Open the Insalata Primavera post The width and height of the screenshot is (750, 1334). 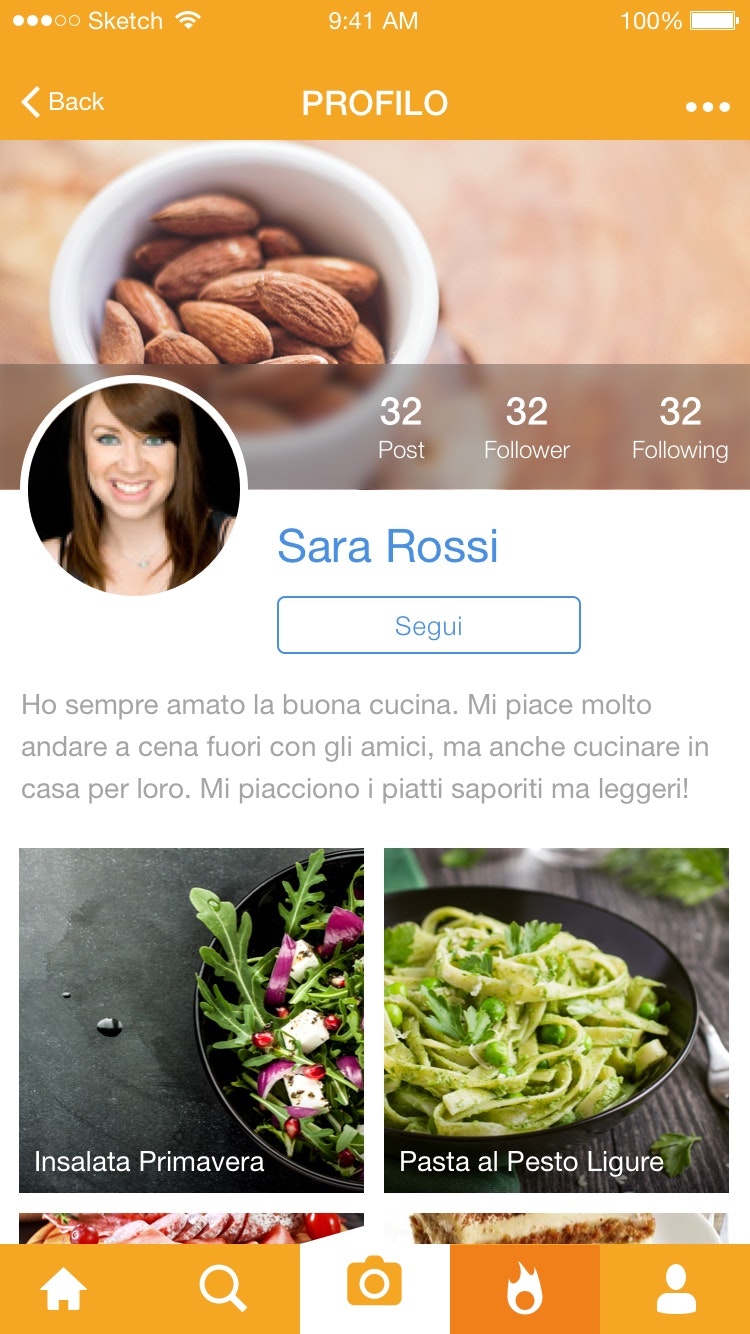pyautogui.click(x=191, y=1020)
